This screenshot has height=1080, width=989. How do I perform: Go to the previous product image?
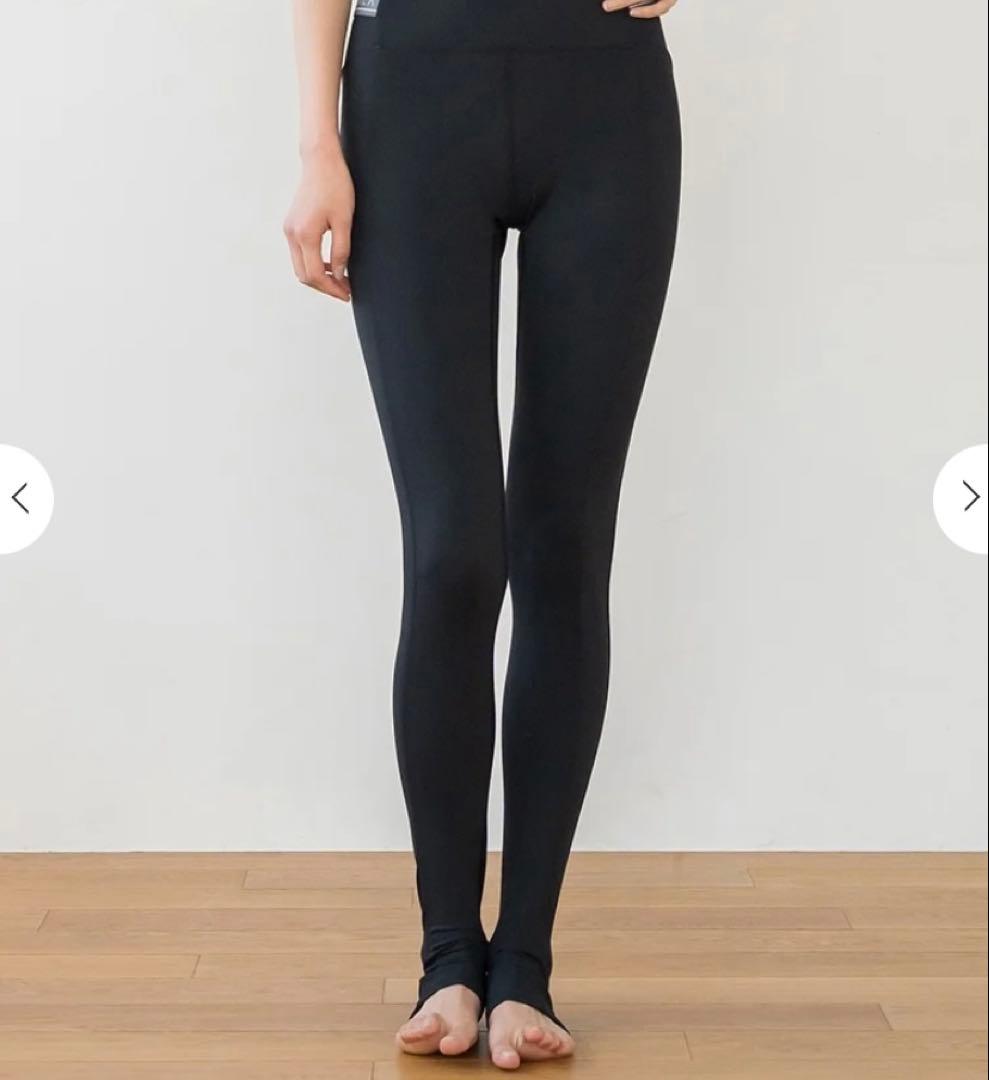pyautogui.click(x=20, y=498)
